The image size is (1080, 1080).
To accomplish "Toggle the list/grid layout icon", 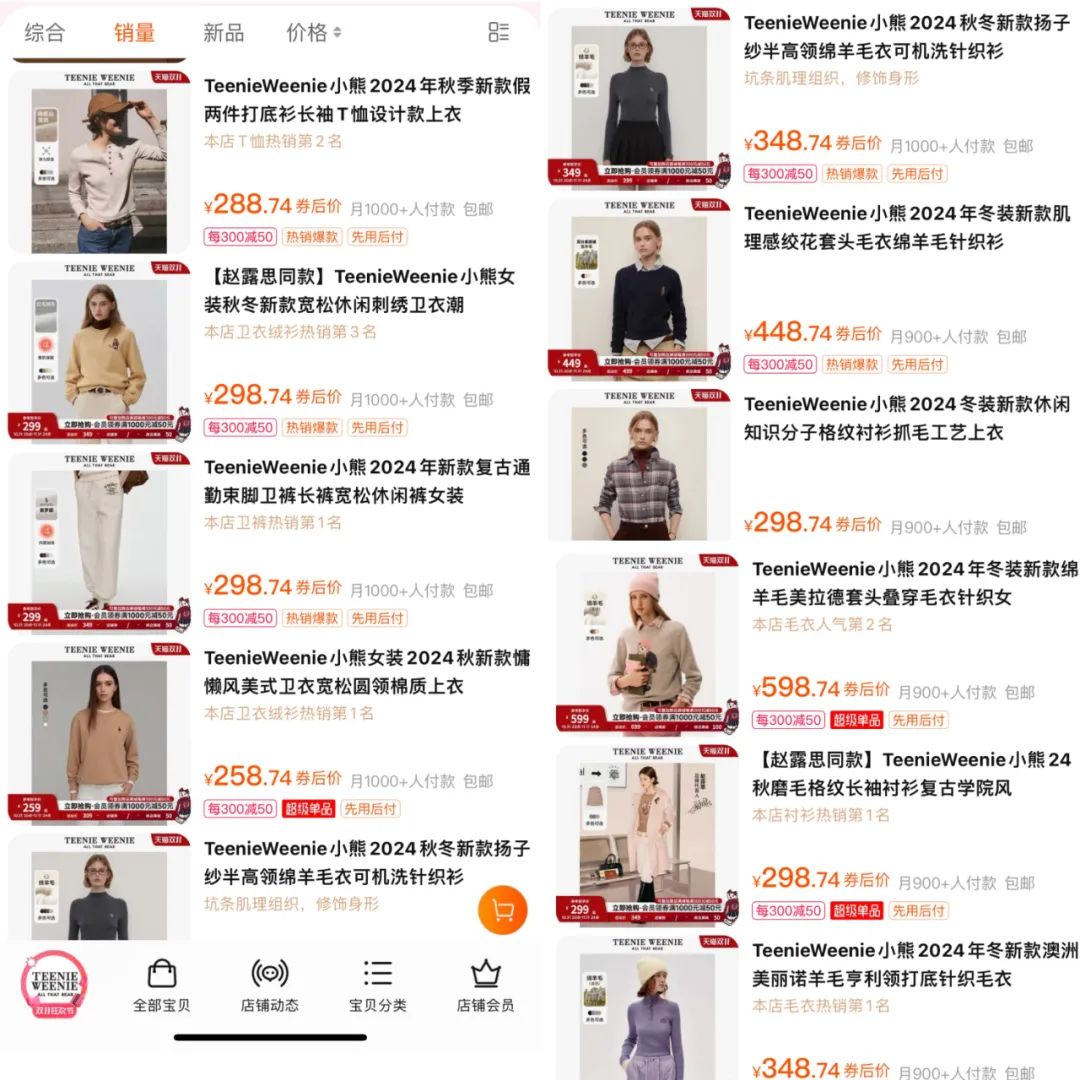I will tap(498, 32).
